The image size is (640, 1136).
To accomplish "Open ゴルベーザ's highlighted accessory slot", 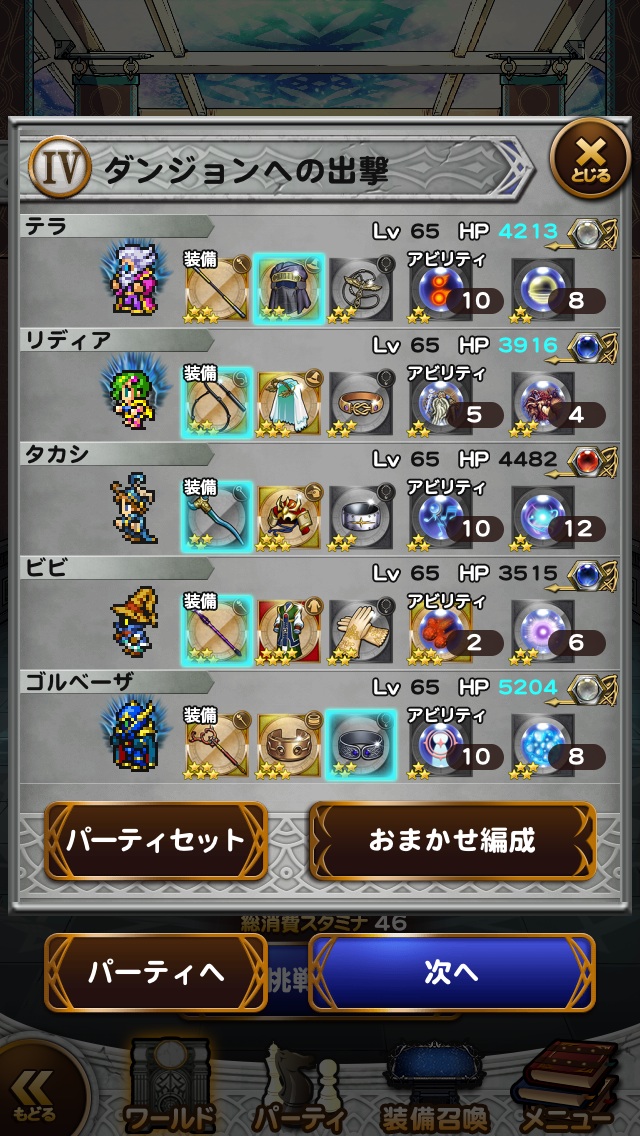I will 361,743.
